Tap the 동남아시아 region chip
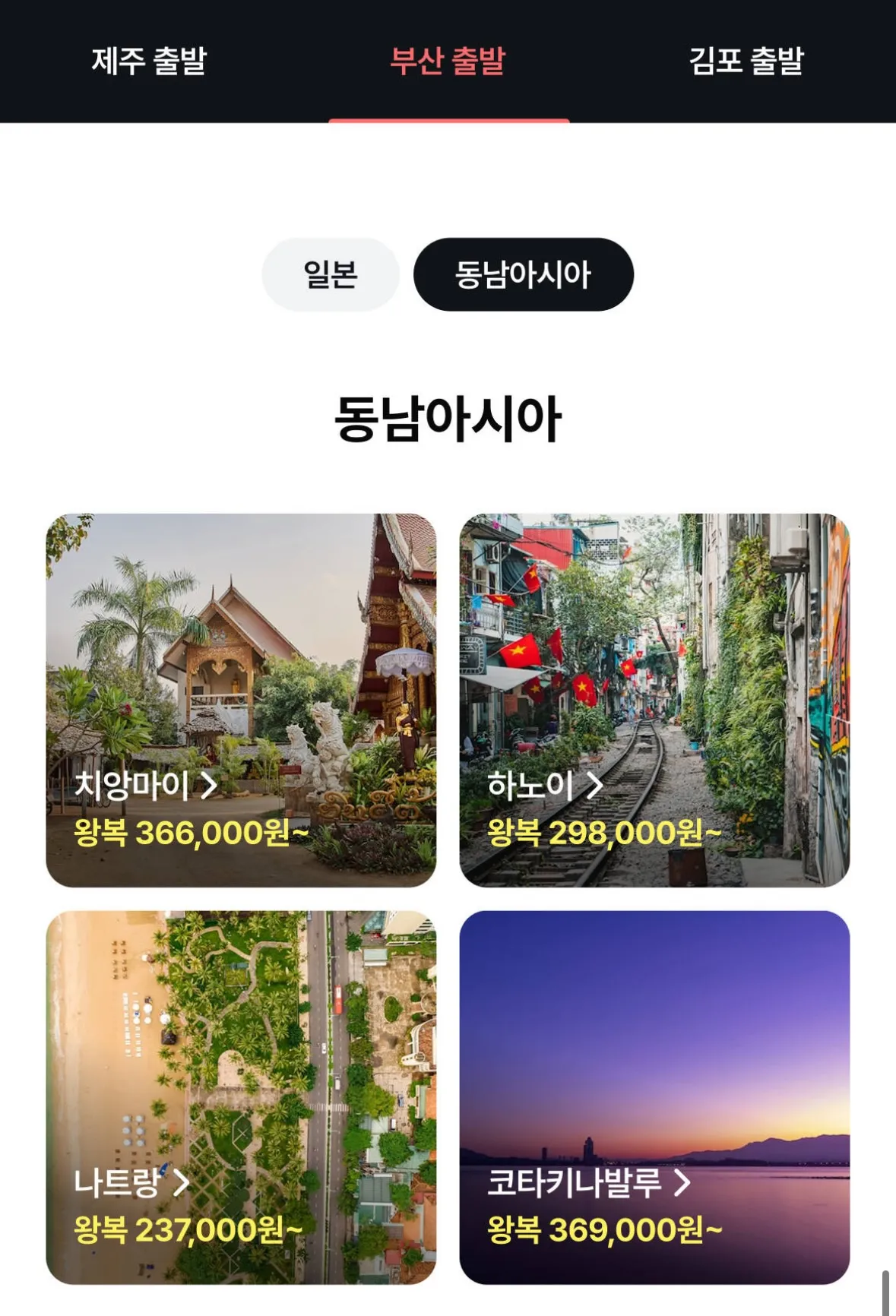896x1316 pixels. click(x=523, y=274)
